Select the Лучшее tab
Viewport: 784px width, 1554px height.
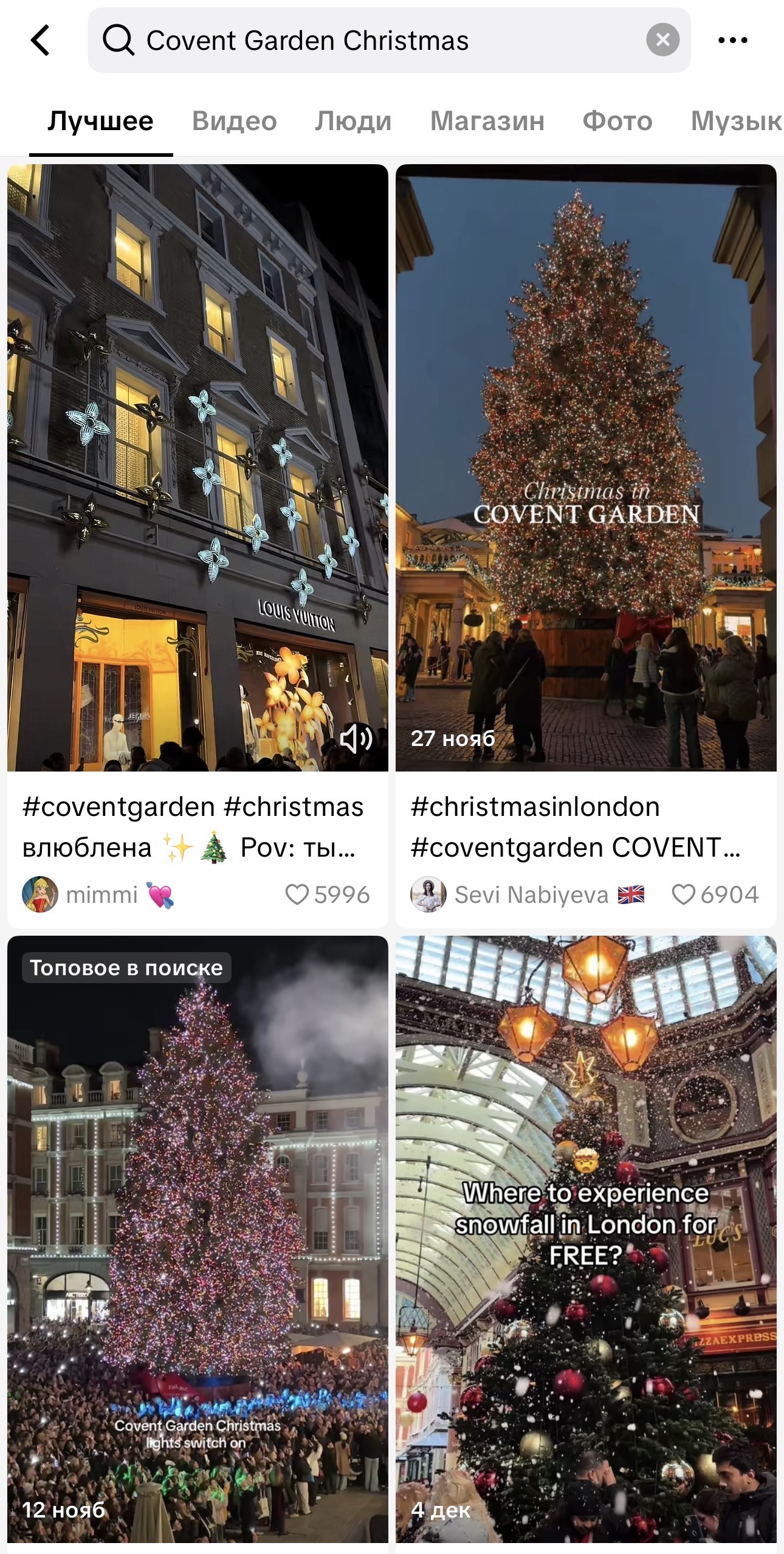click(x=101, y=121)
